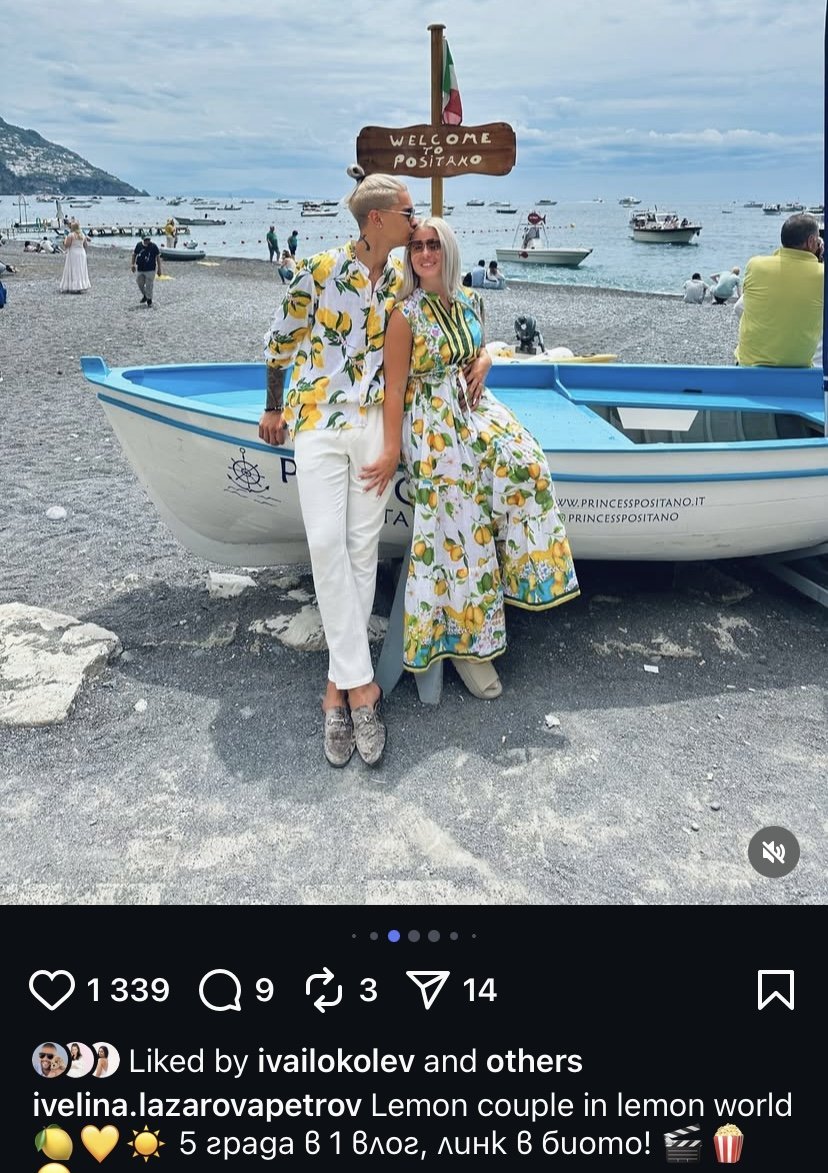This screenshot has height=1173, width=828.
Task: Share post via paper plane icon
Action: [428, 990]
